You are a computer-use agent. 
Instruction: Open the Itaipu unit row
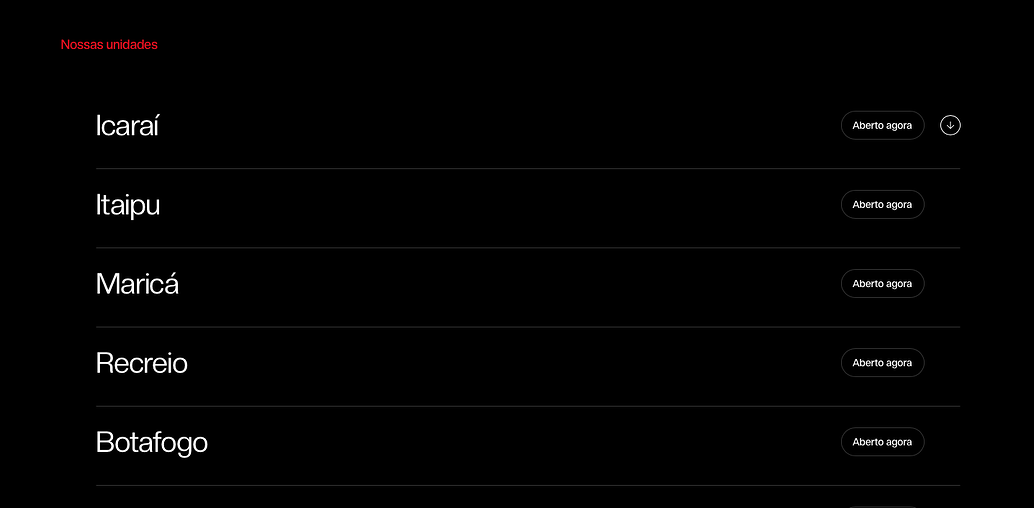tap(128, 205)
